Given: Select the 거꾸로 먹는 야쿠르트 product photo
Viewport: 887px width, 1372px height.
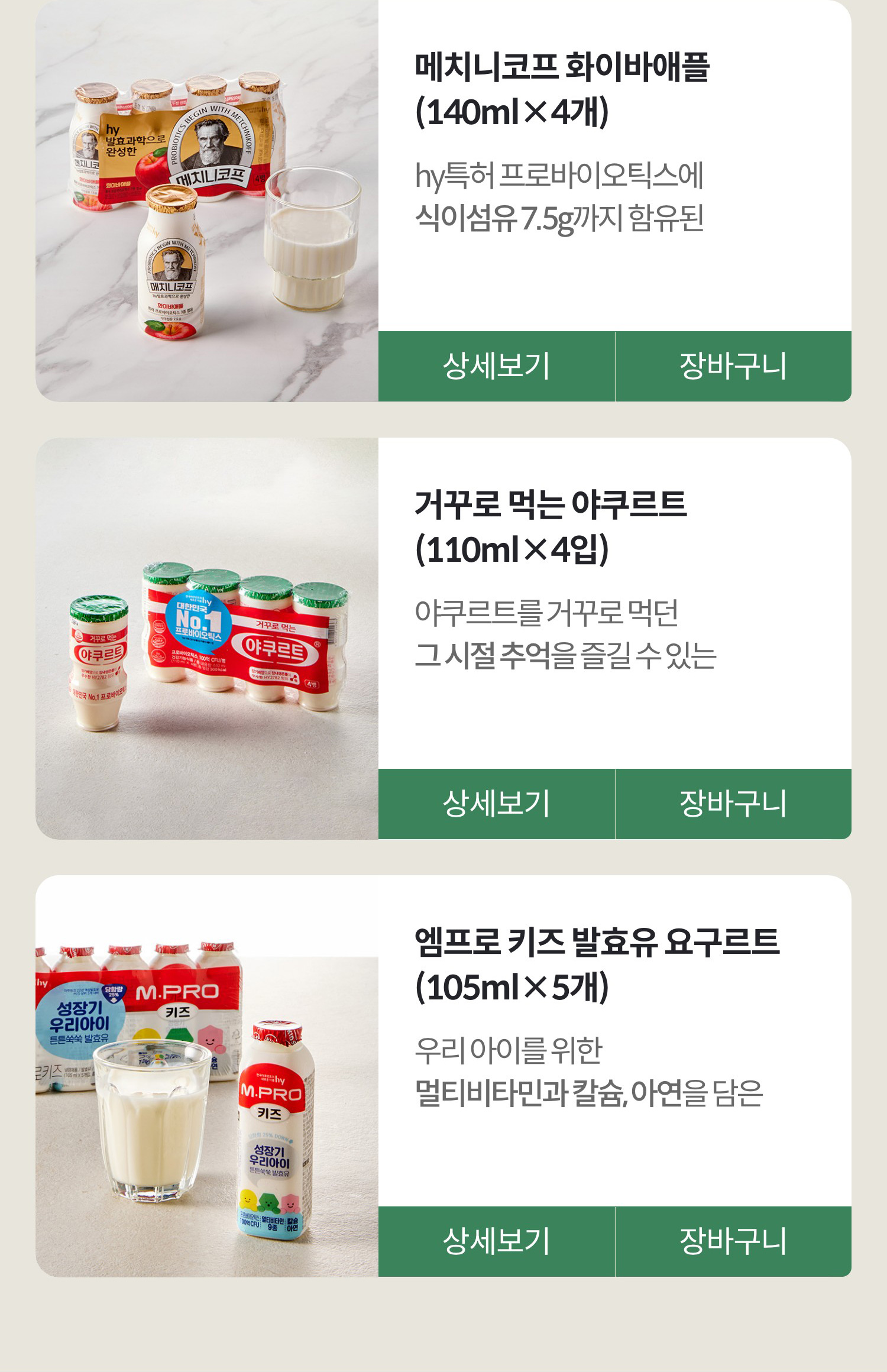Looking at the screenshot, I should [x=207, y=639].
